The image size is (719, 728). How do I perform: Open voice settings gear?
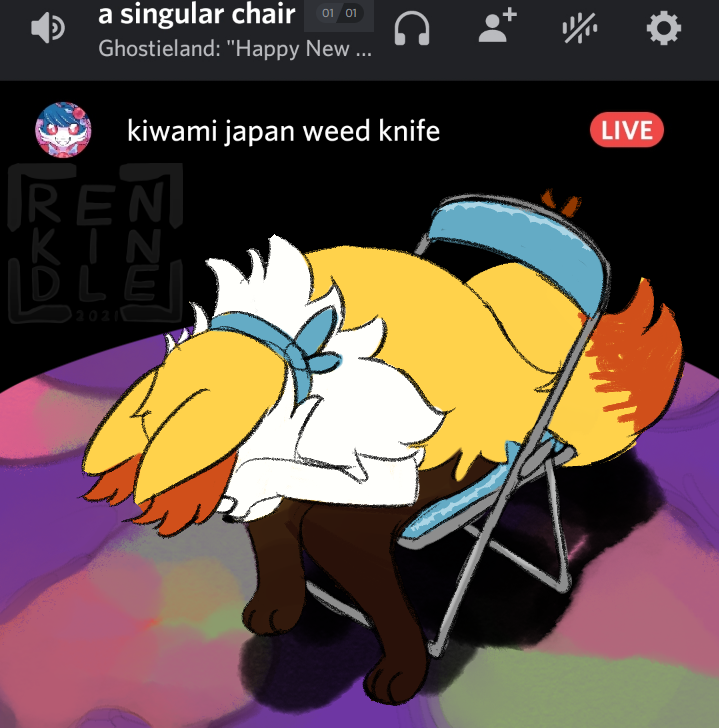point(663,29)
